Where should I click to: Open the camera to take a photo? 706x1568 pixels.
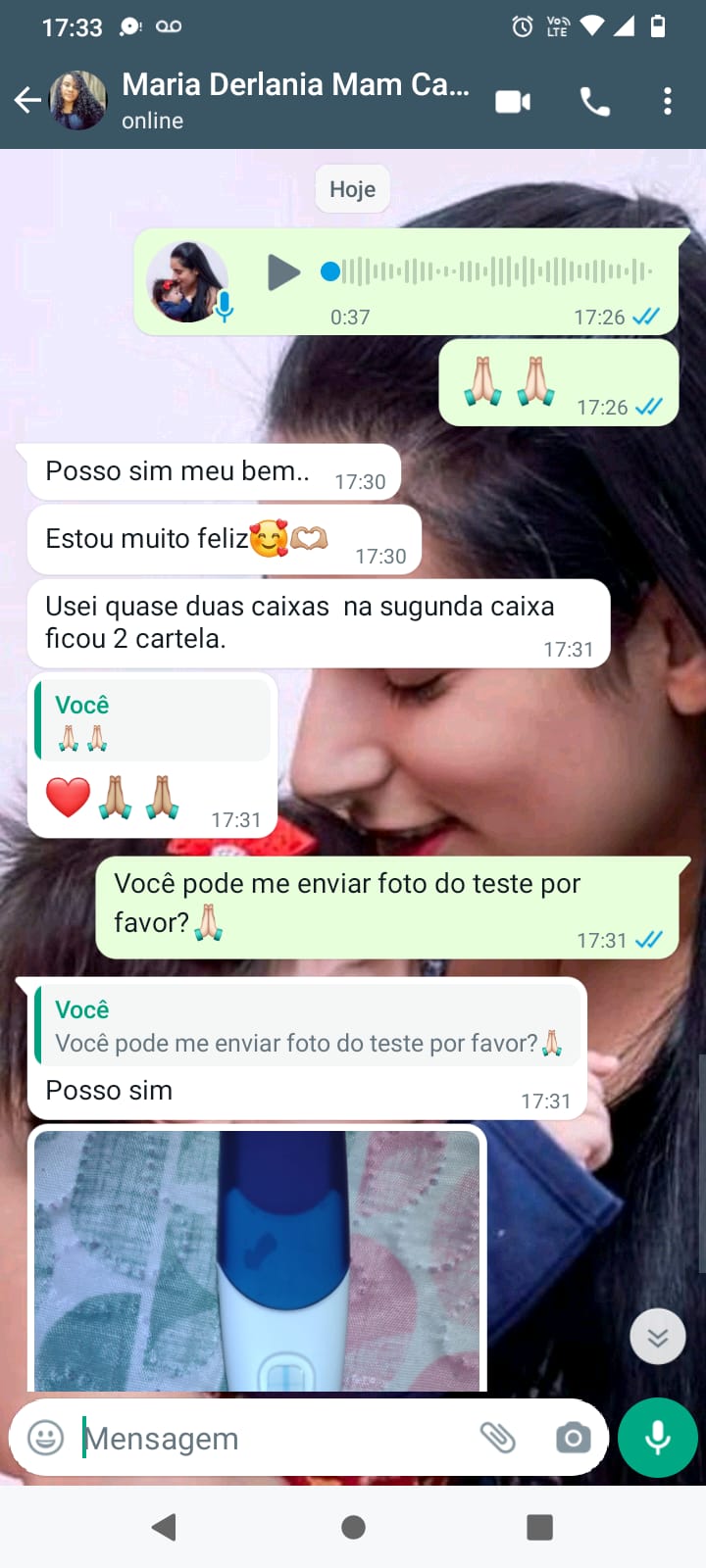click(x=573, y=1438)
